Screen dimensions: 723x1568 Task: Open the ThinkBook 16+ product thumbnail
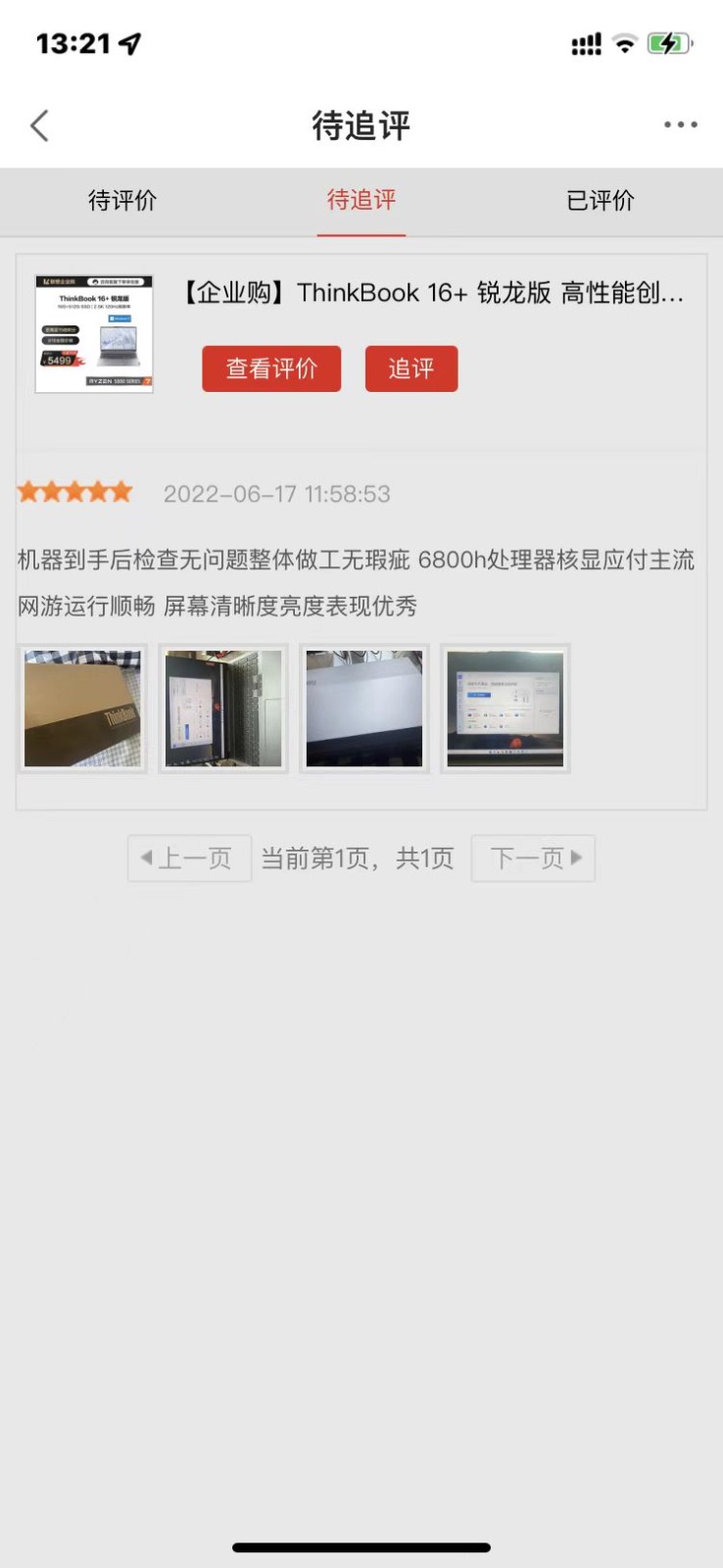[94, 334]
